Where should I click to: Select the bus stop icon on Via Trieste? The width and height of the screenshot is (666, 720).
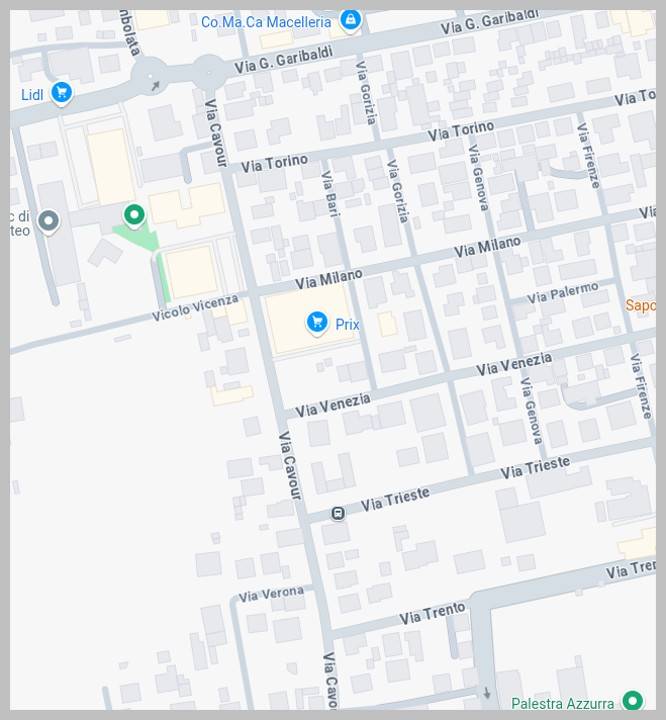[x=338, y=513]
